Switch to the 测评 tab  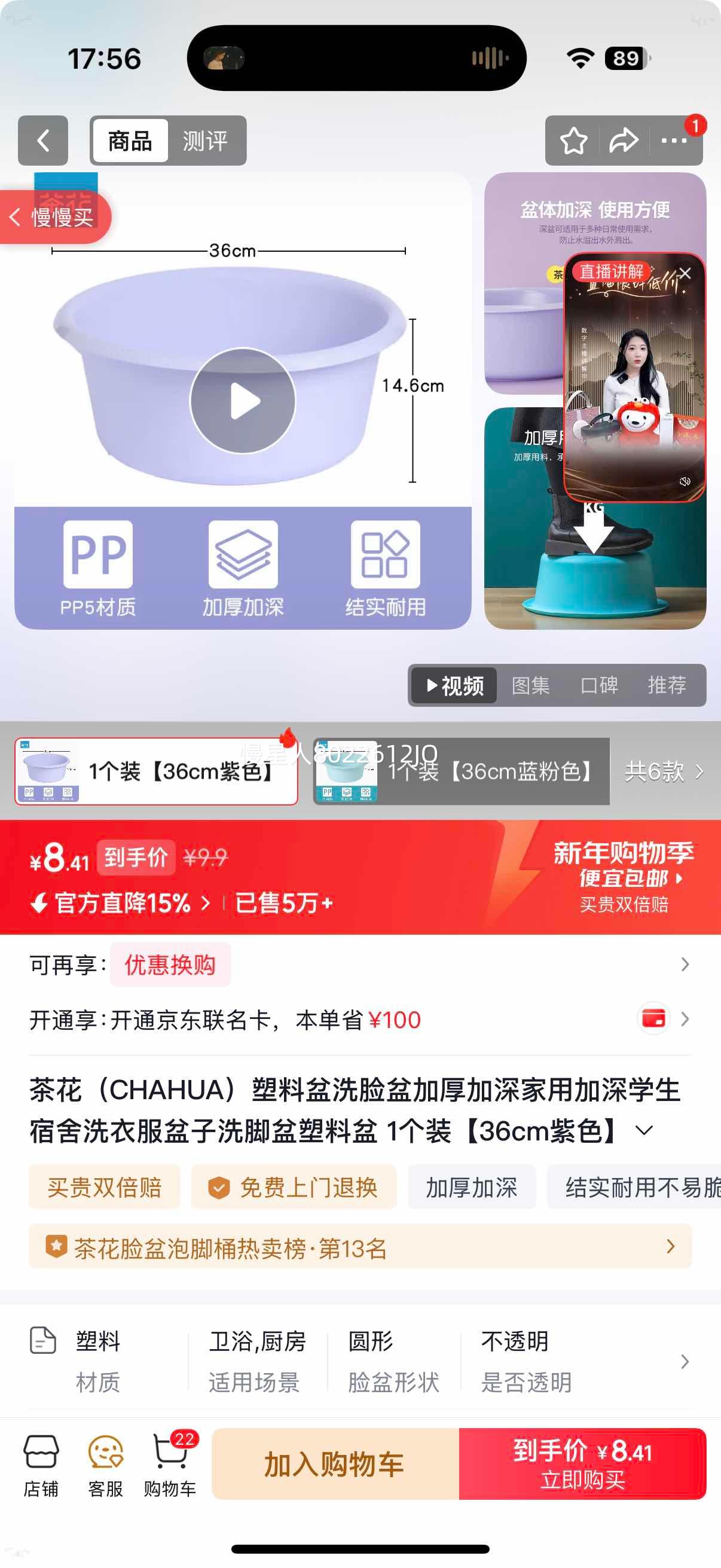(x=206, y=141)
